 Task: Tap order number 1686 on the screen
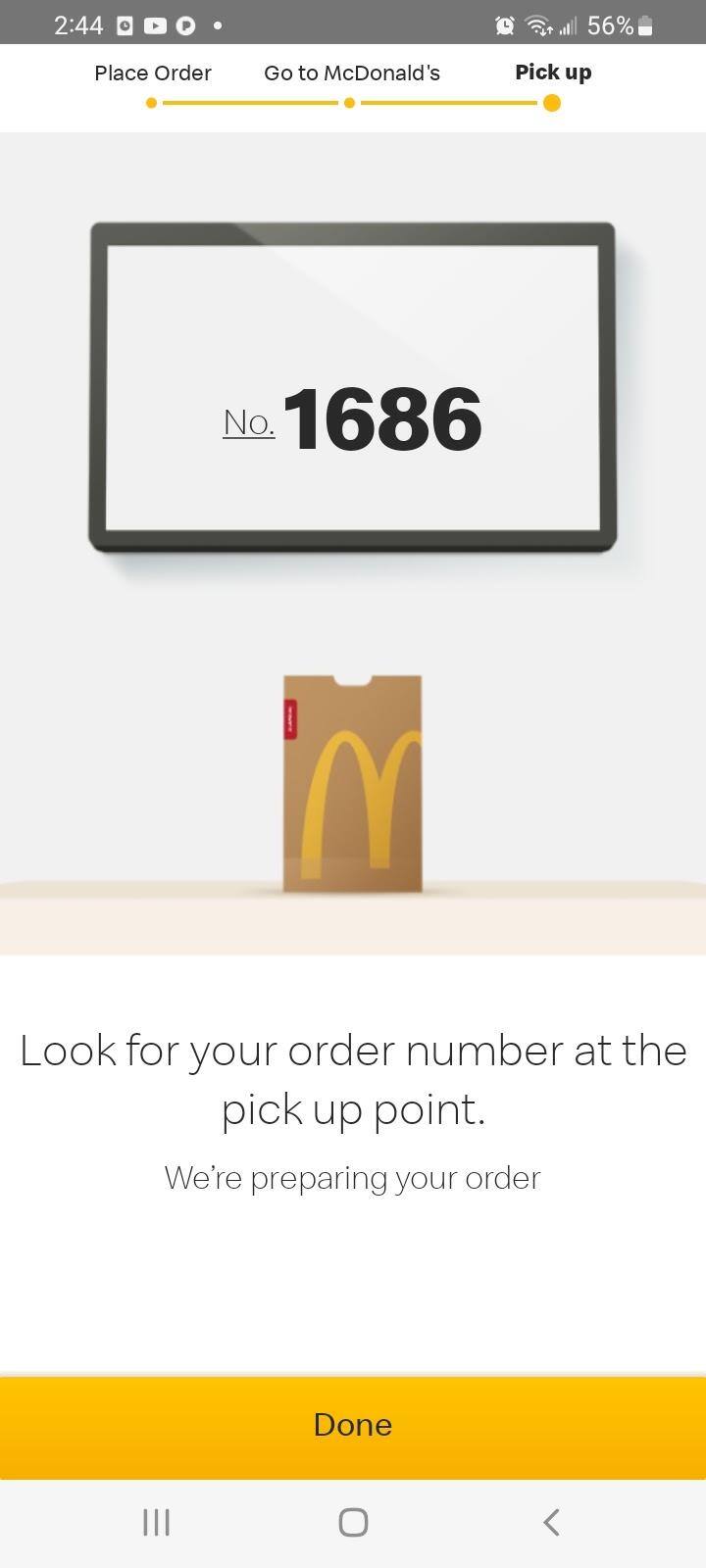(x=380, y=419)
